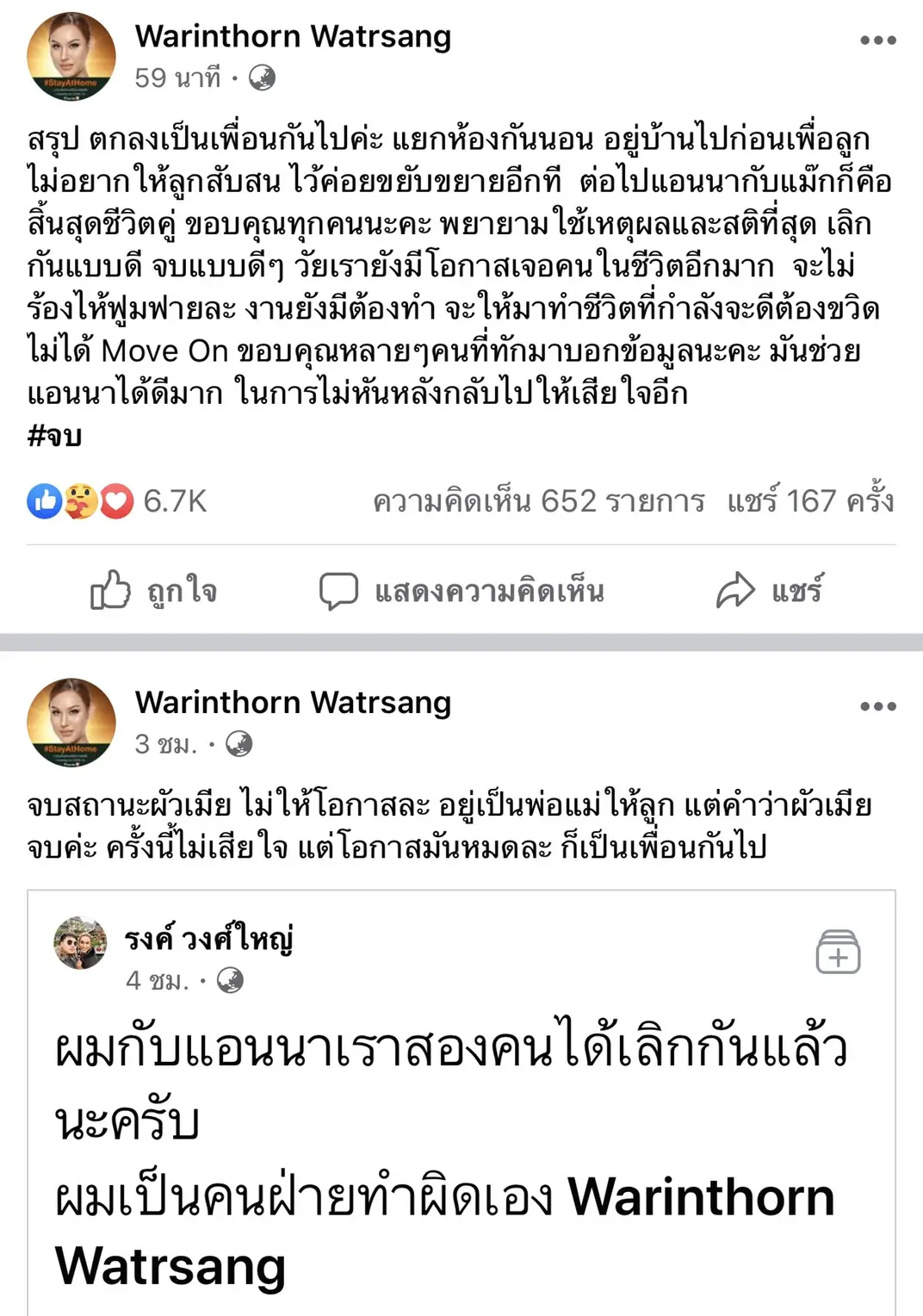The height and width of the screenshot is (1316, 923).
Task: View the แชร์ 167 ครั้ง shares list
Action: (809, 500)
